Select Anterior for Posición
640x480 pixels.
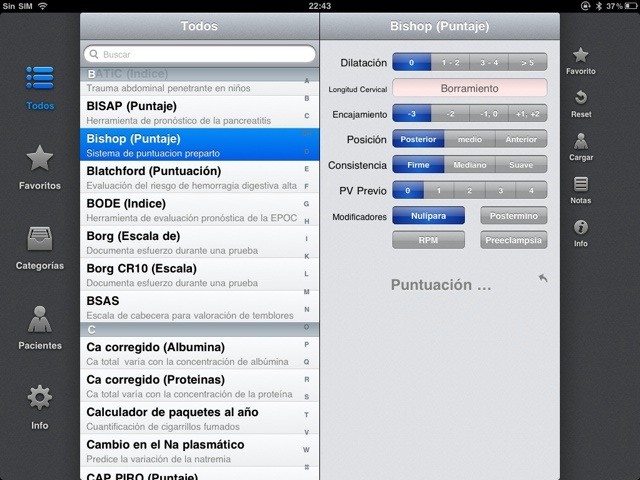520,140
